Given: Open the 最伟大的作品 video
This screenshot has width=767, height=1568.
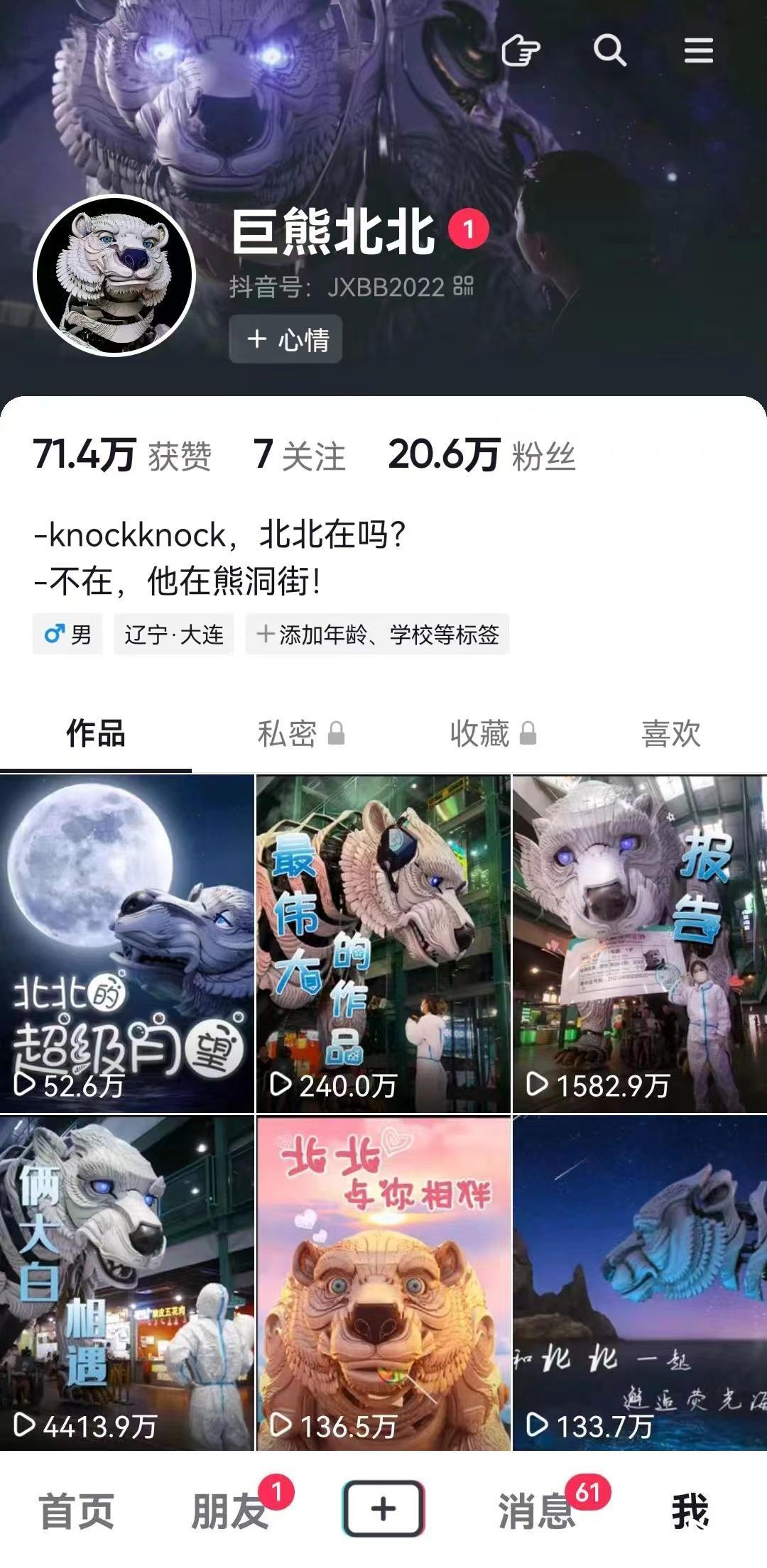Looking at the screenshot, I should coord(383,943).
